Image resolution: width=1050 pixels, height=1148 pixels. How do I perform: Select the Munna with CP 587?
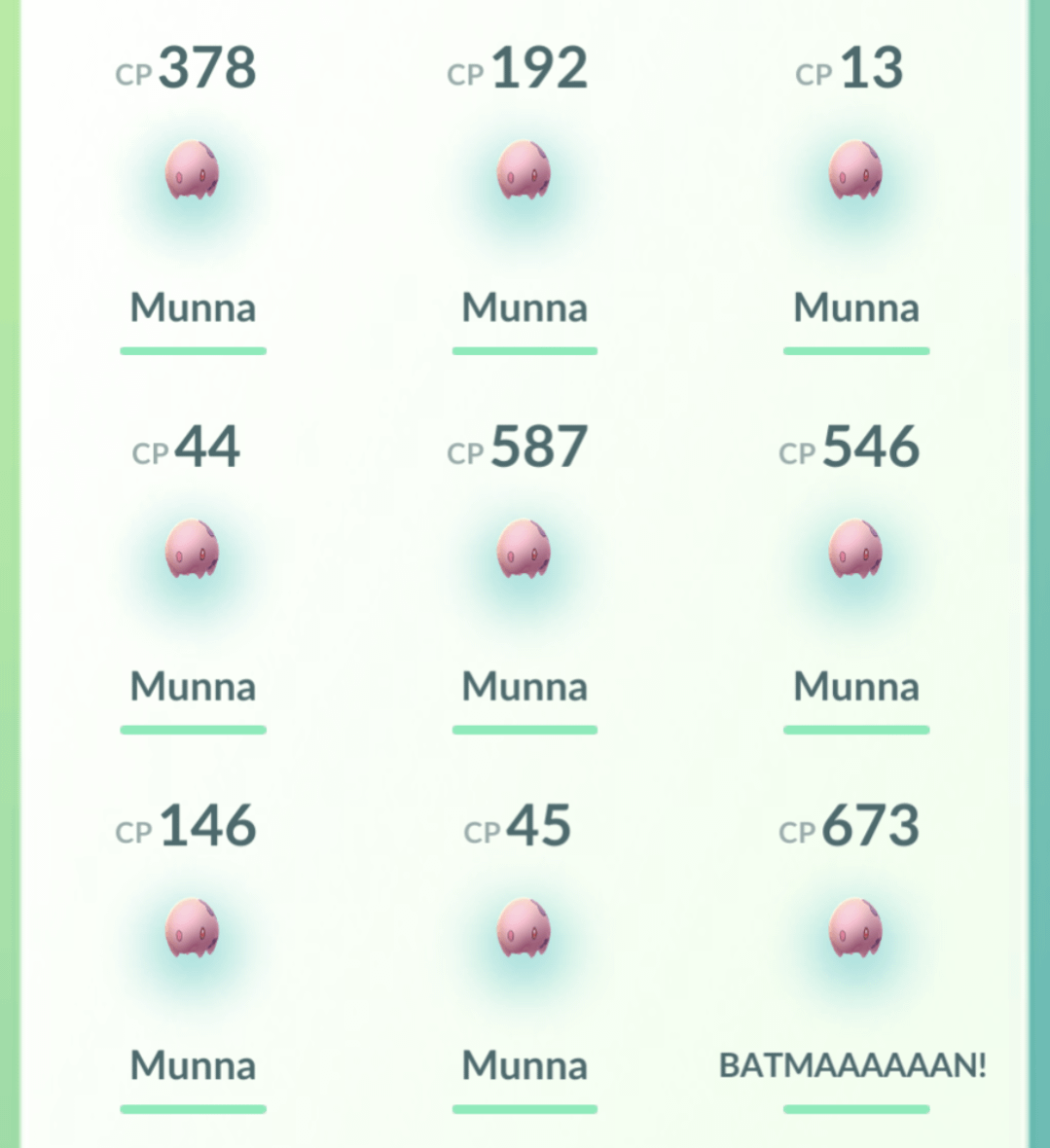point(524,551)
